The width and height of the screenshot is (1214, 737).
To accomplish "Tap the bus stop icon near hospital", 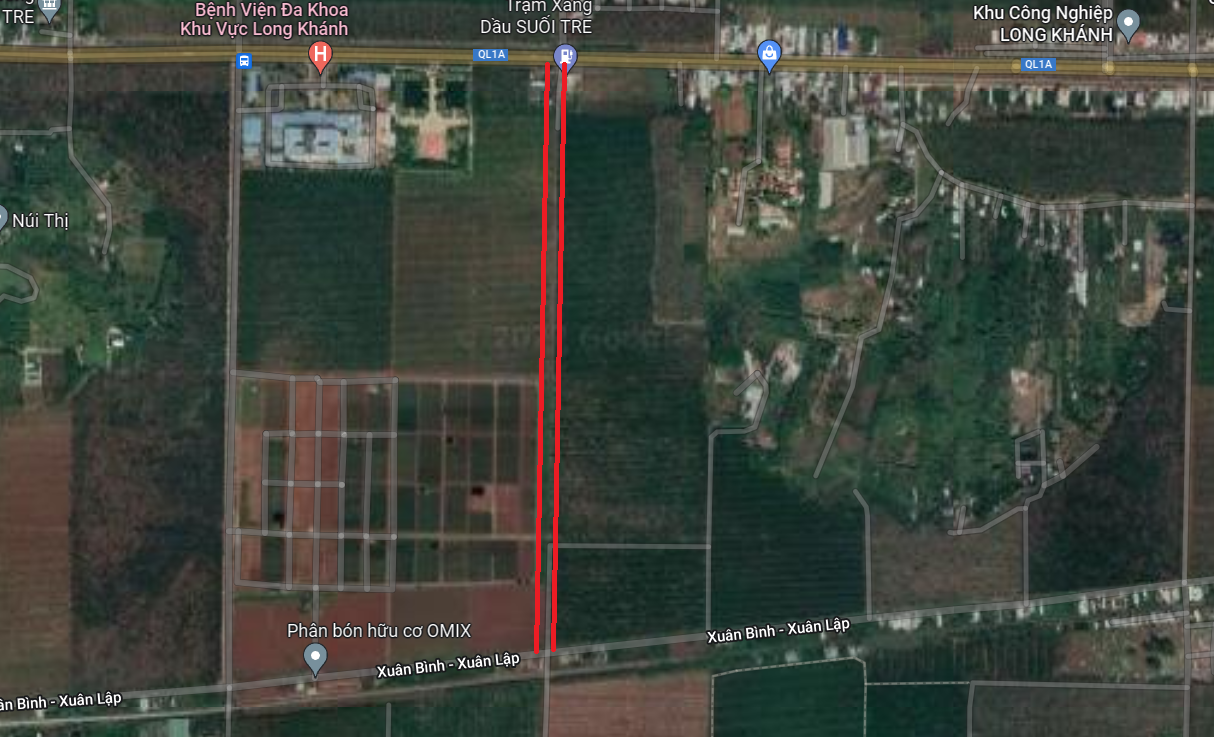I will (244, 61).
